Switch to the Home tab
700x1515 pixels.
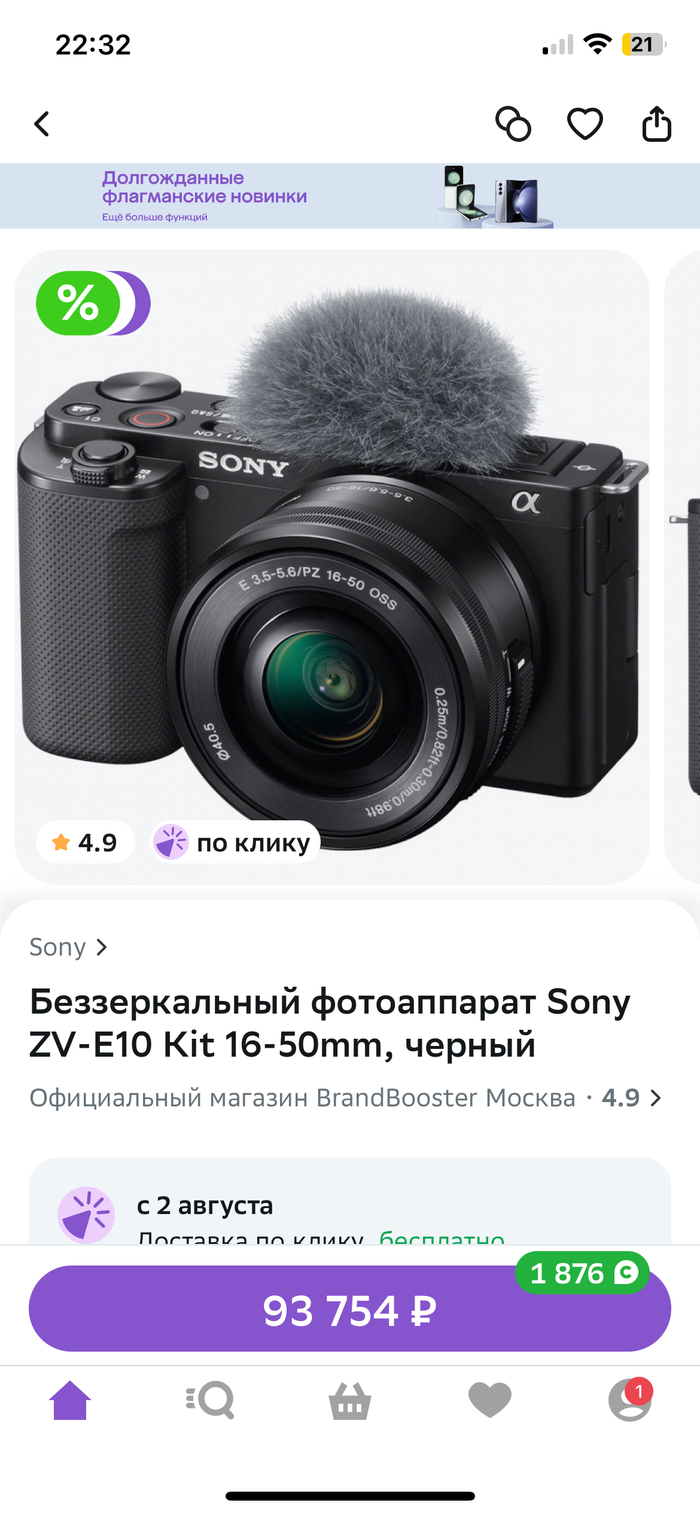point(70,1401)
